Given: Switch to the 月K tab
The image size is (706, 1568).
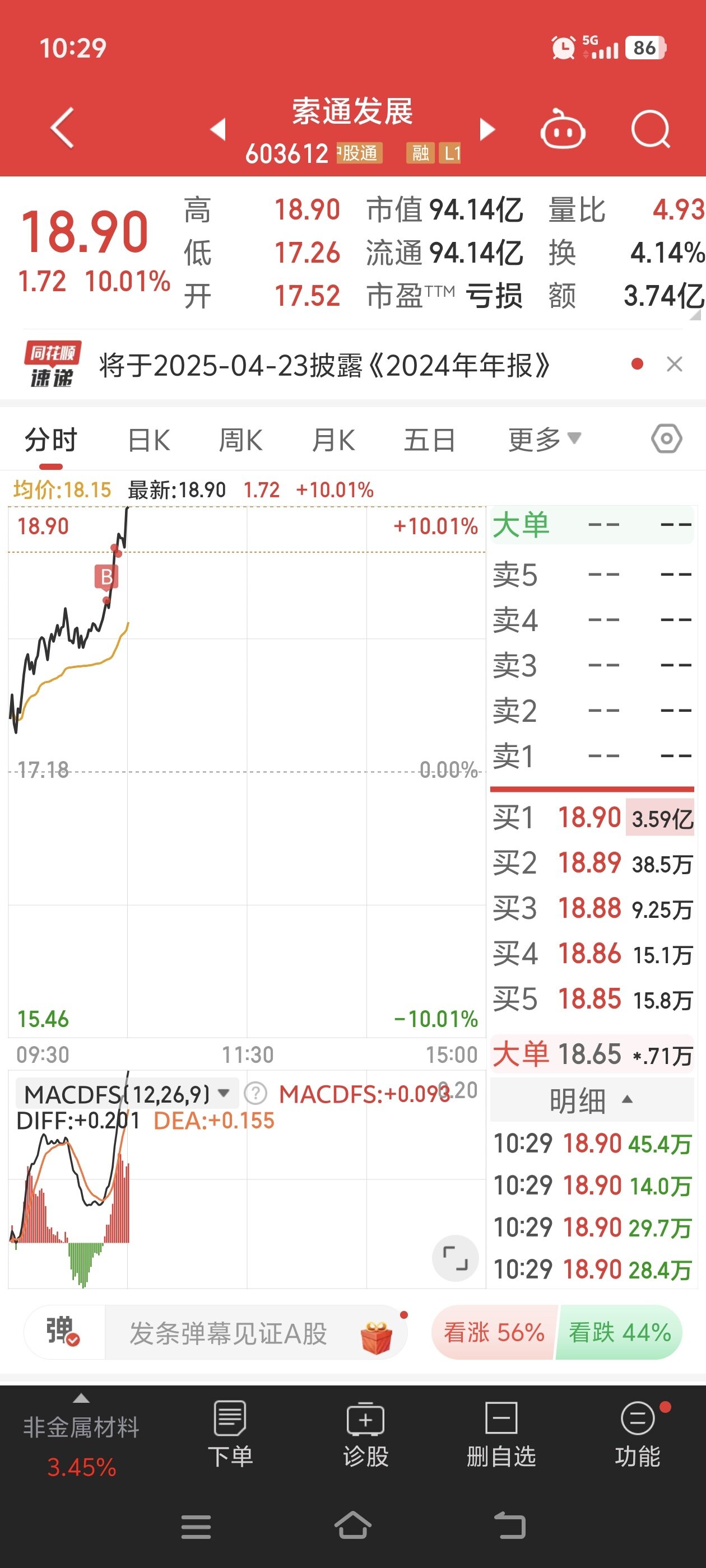Looking at the screenshot, I should click(333, 440).
